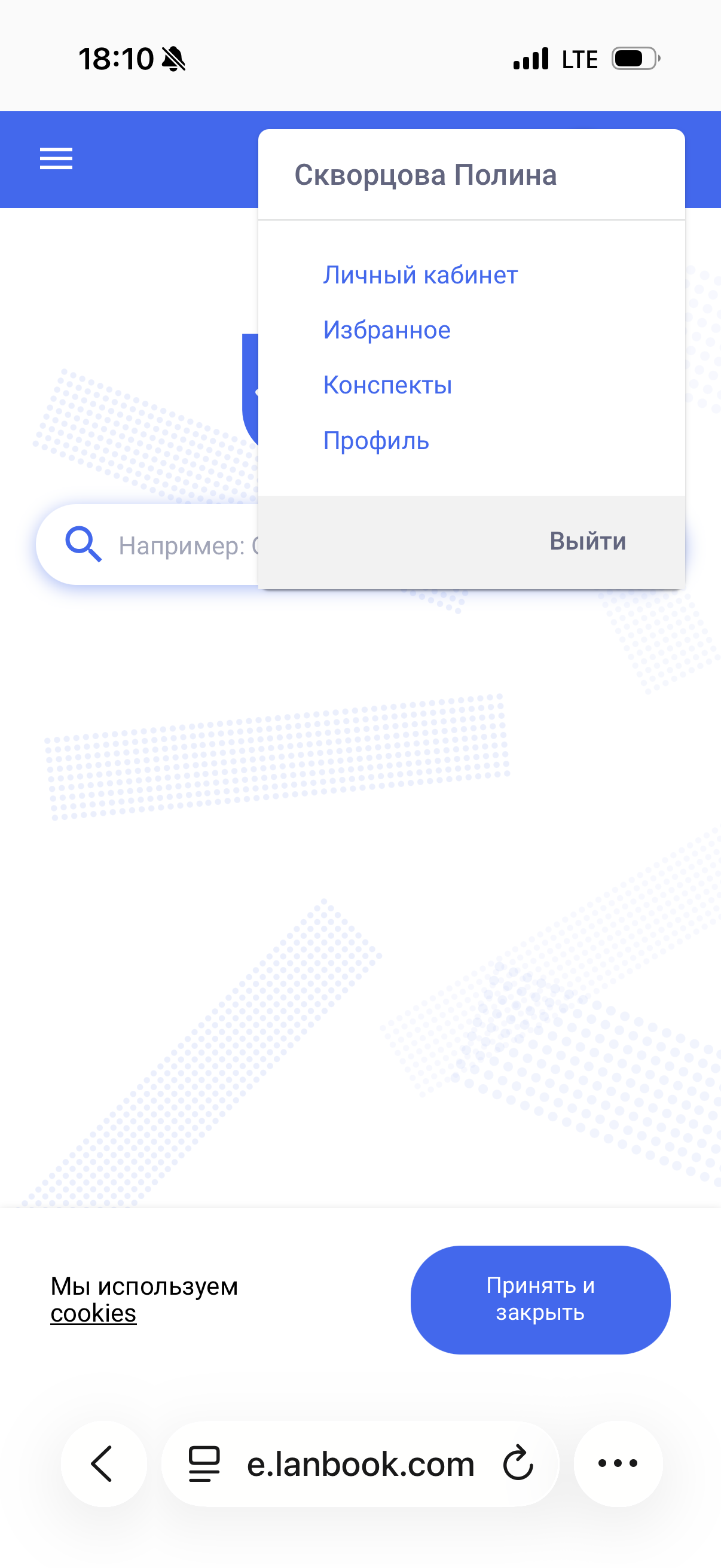The height and width of the screenshot is (1568, 721).
Task: Open the hamburger drawer menu
Action: click(56, 159)
